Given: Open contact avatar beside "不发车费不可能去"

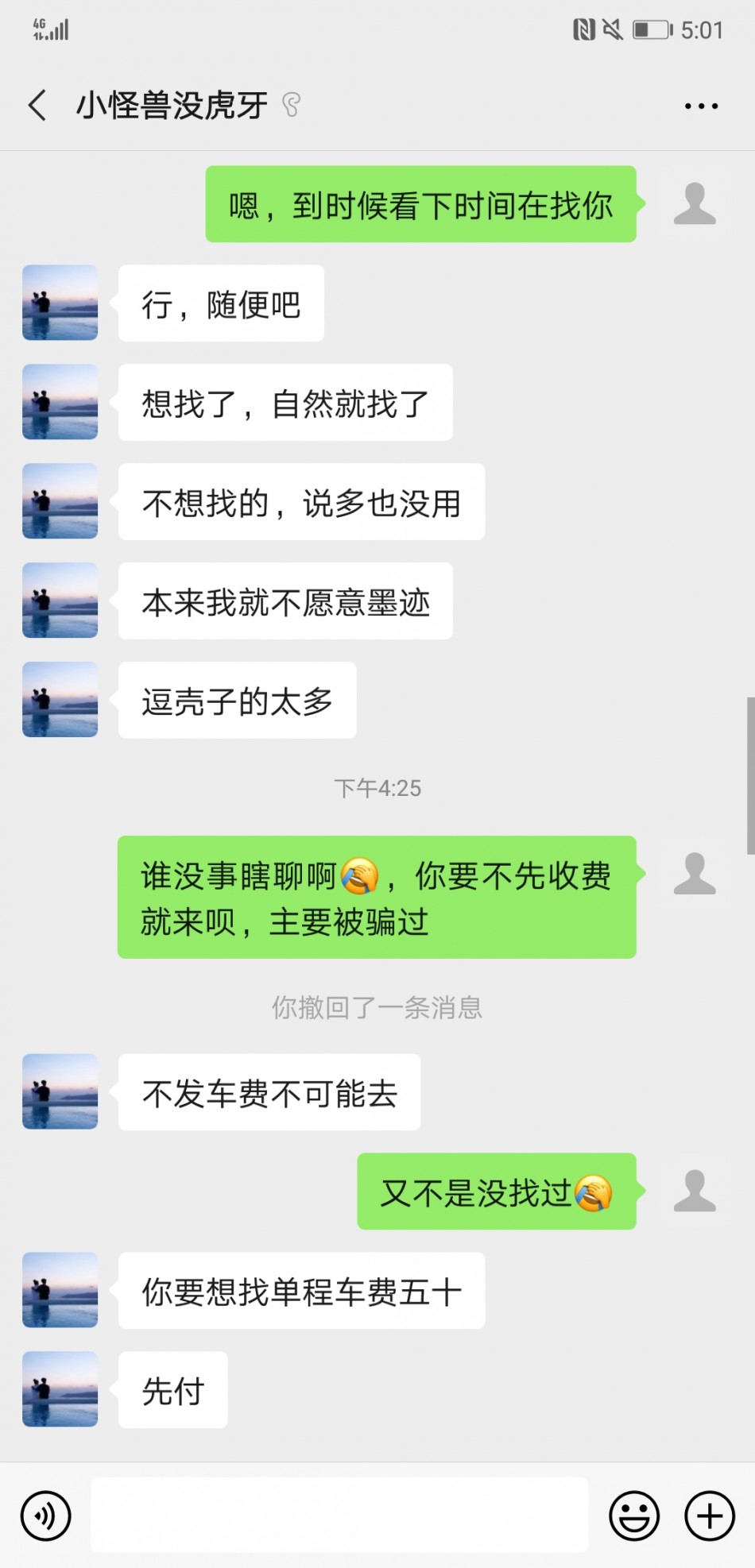Looking at the screenshot, I should click(60, 1091).
